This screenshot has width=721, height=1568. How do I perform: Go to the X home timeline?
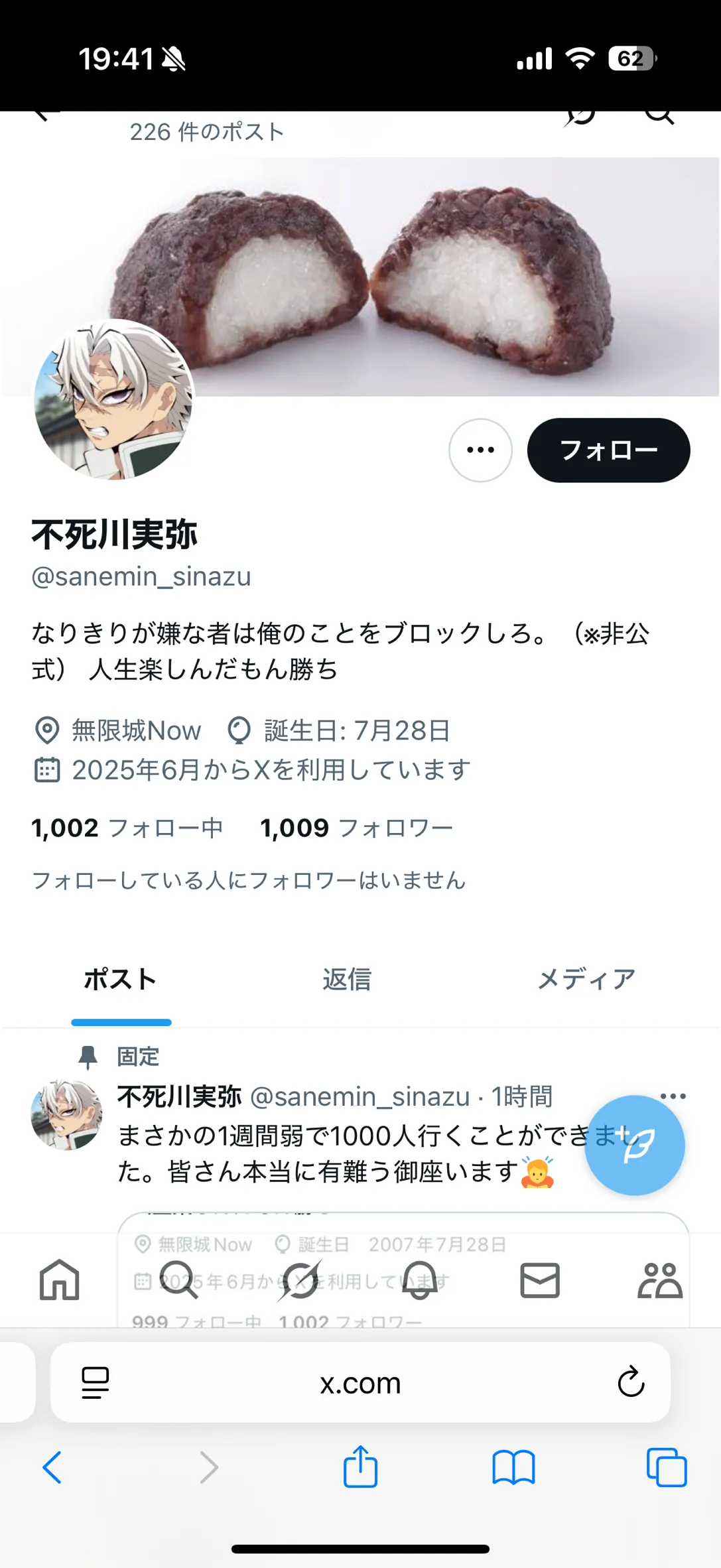point(60,1280)
